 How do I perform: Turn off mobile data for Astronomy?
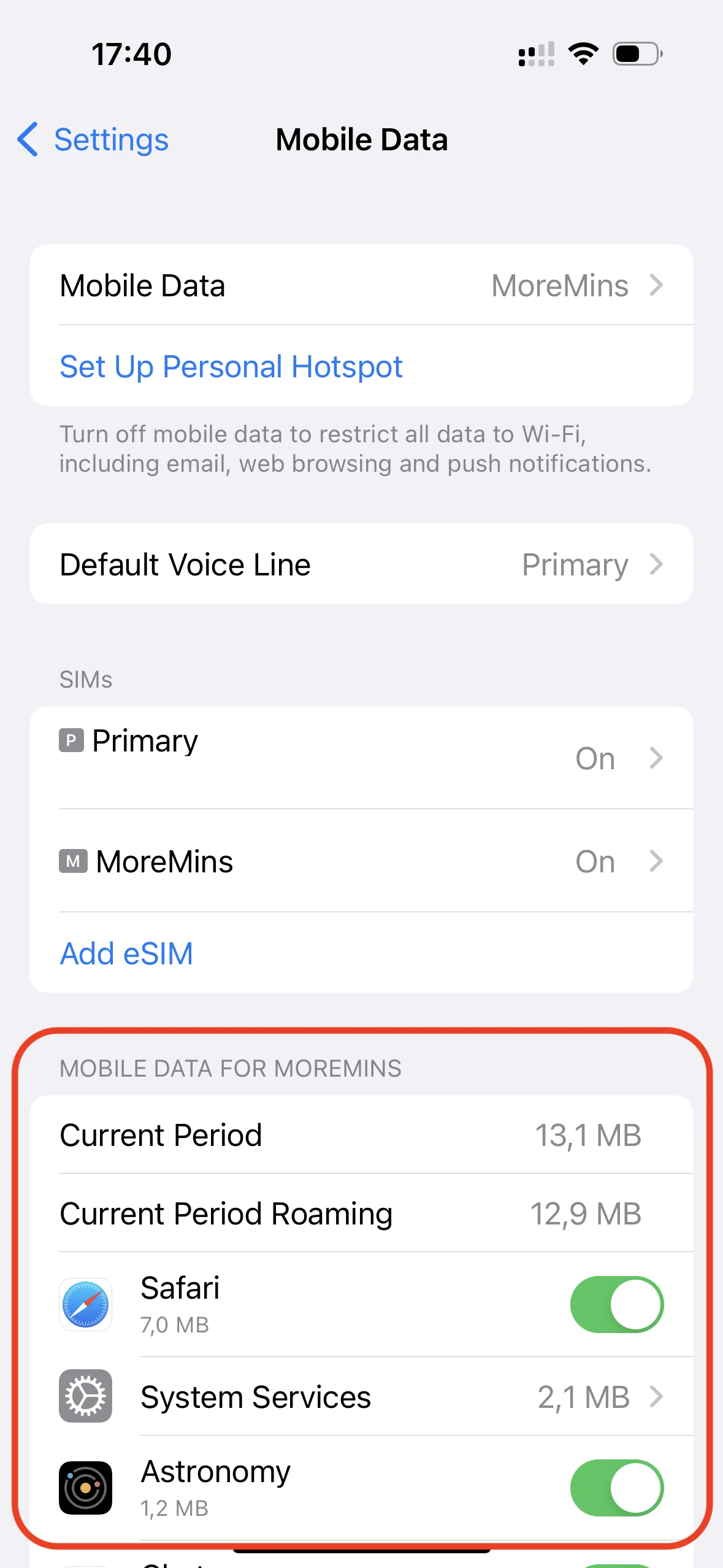pos(616,1488)
